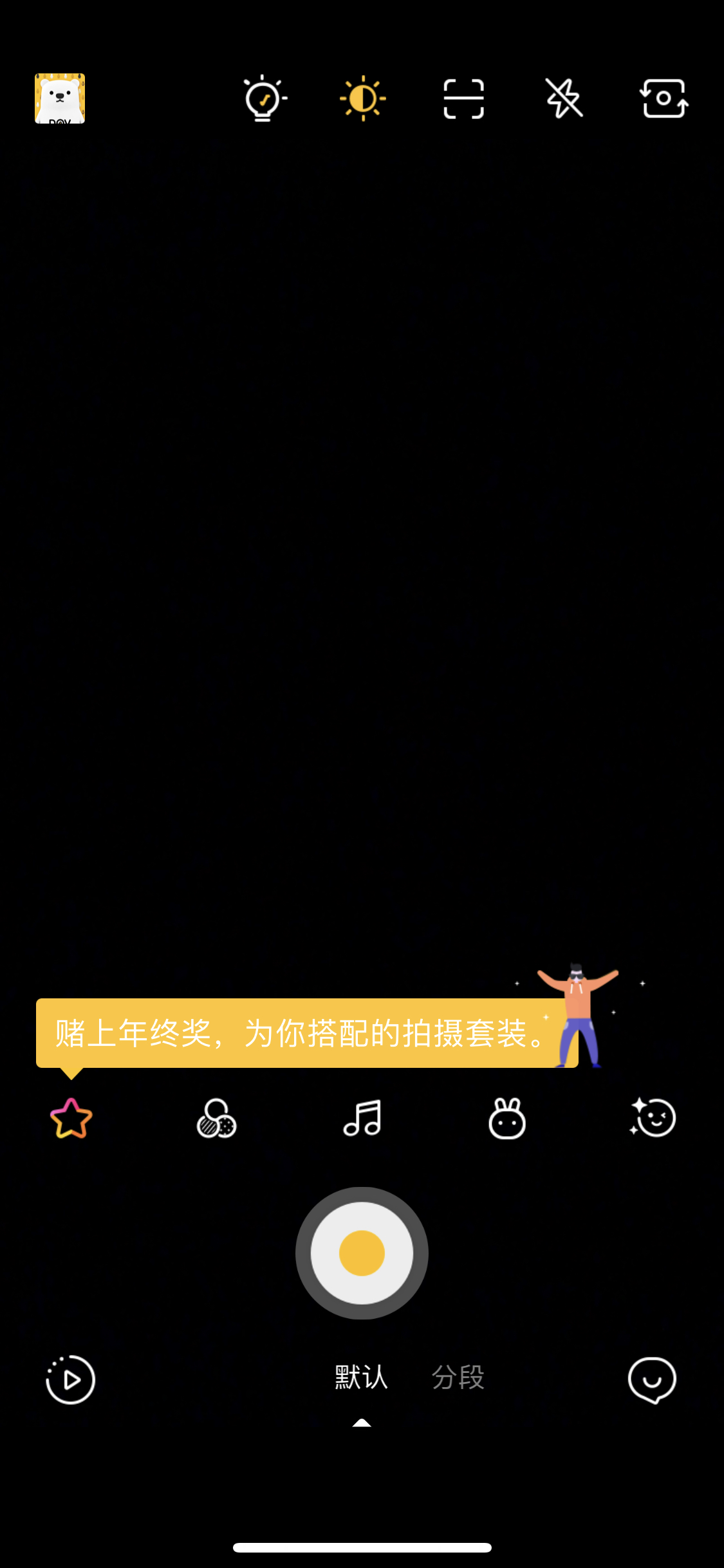Open the frame ratio scan icon
This screenshot has height=1568, width=724.
coord(464,98)
